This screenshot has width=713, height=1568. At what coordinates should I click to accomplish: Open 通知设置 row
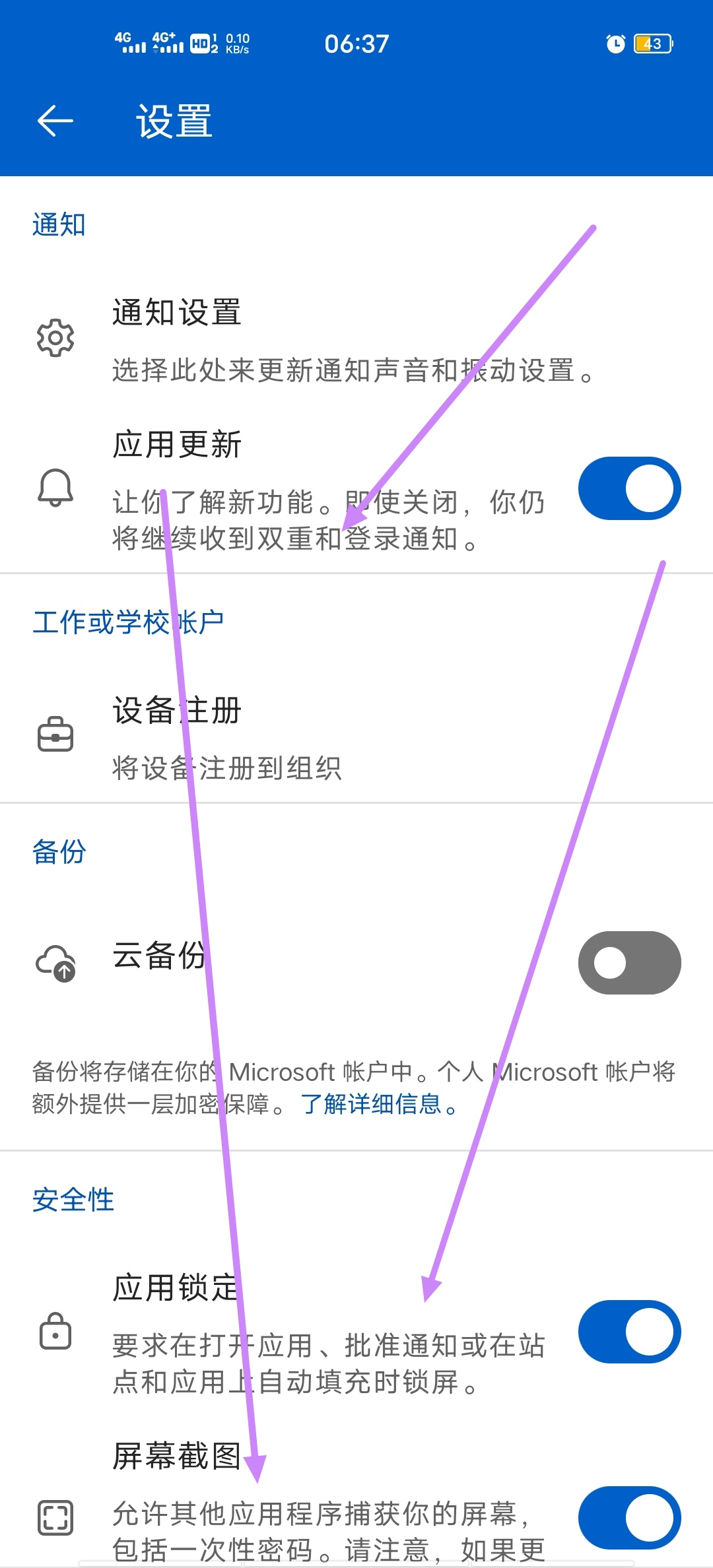356,340
